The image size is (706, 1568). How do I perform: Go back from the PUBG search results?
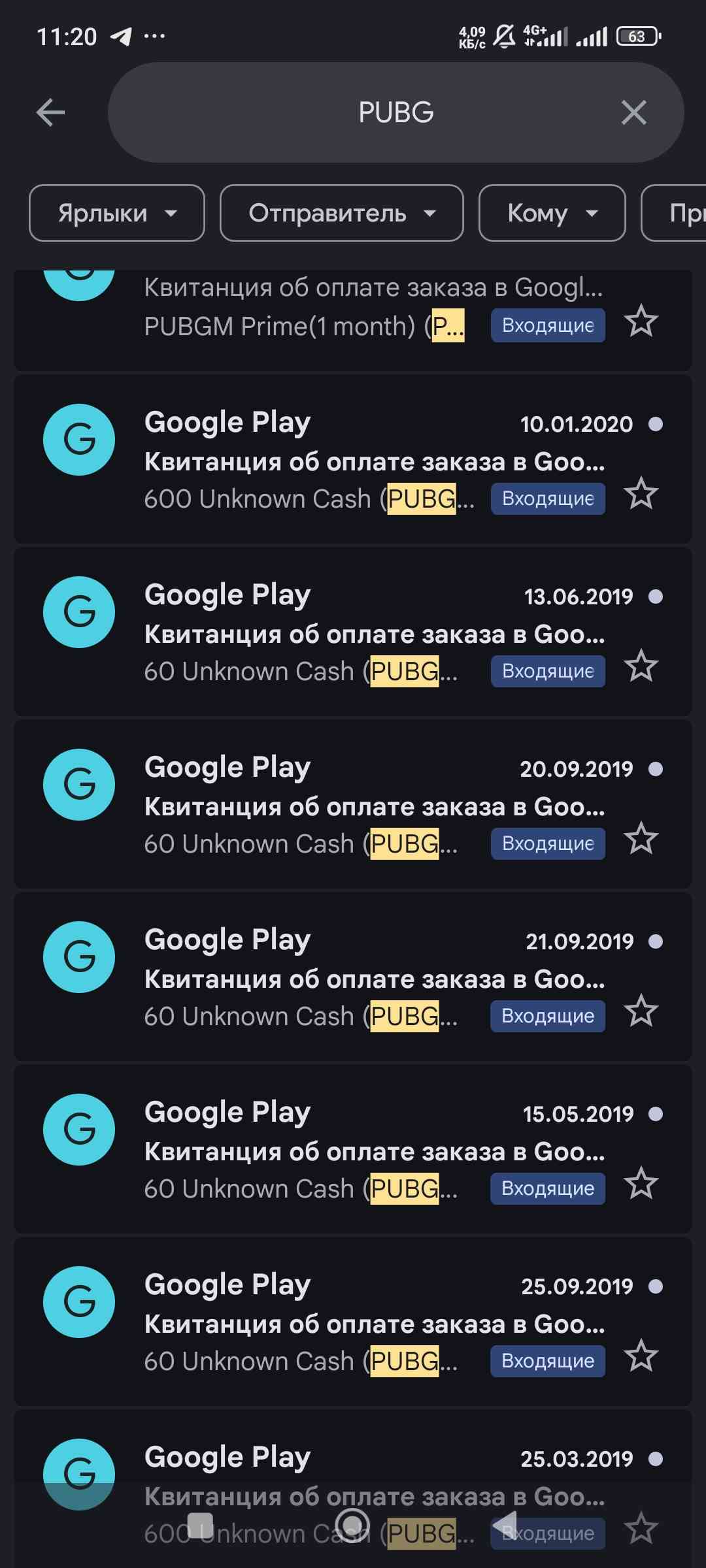pos(50,112)
